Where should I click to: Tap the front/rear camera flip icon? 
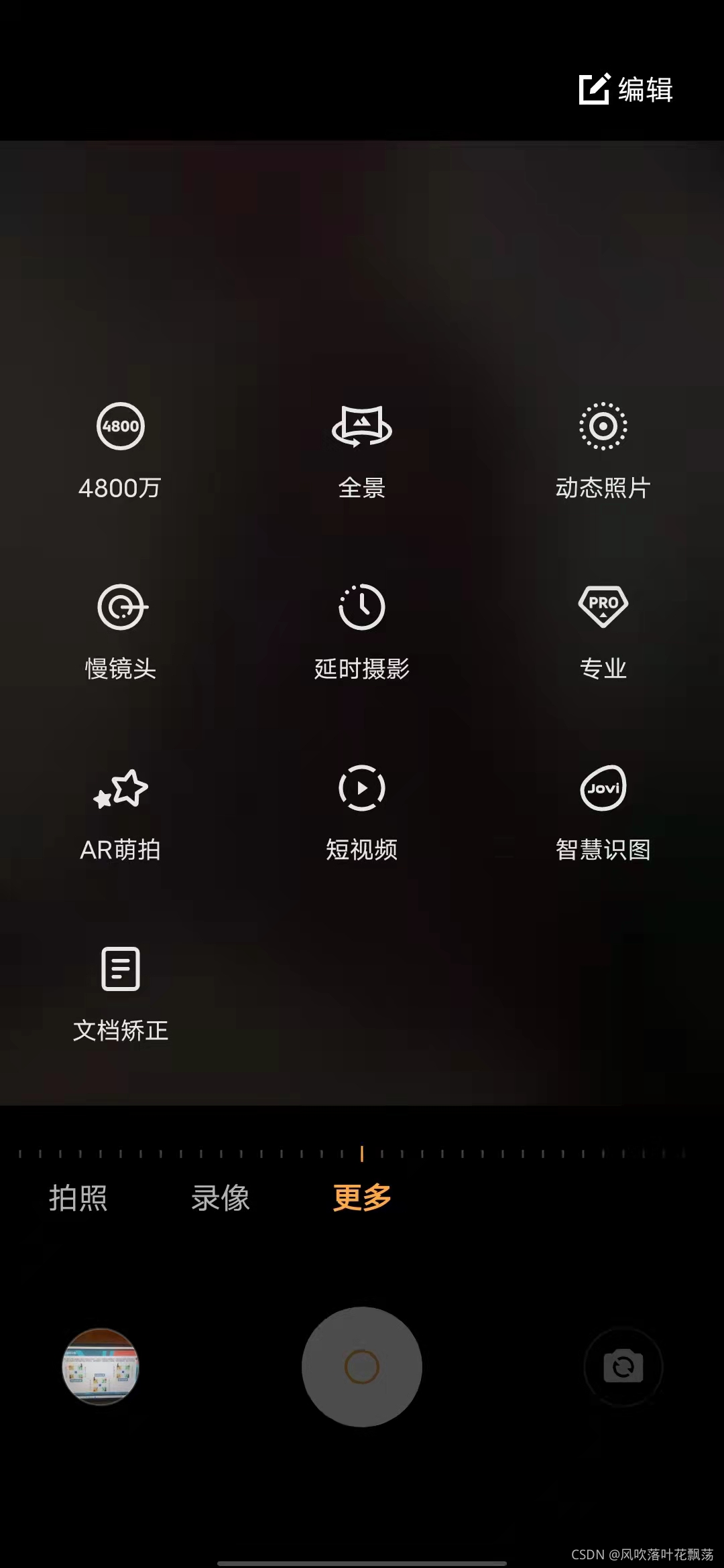pos(623,1367)
